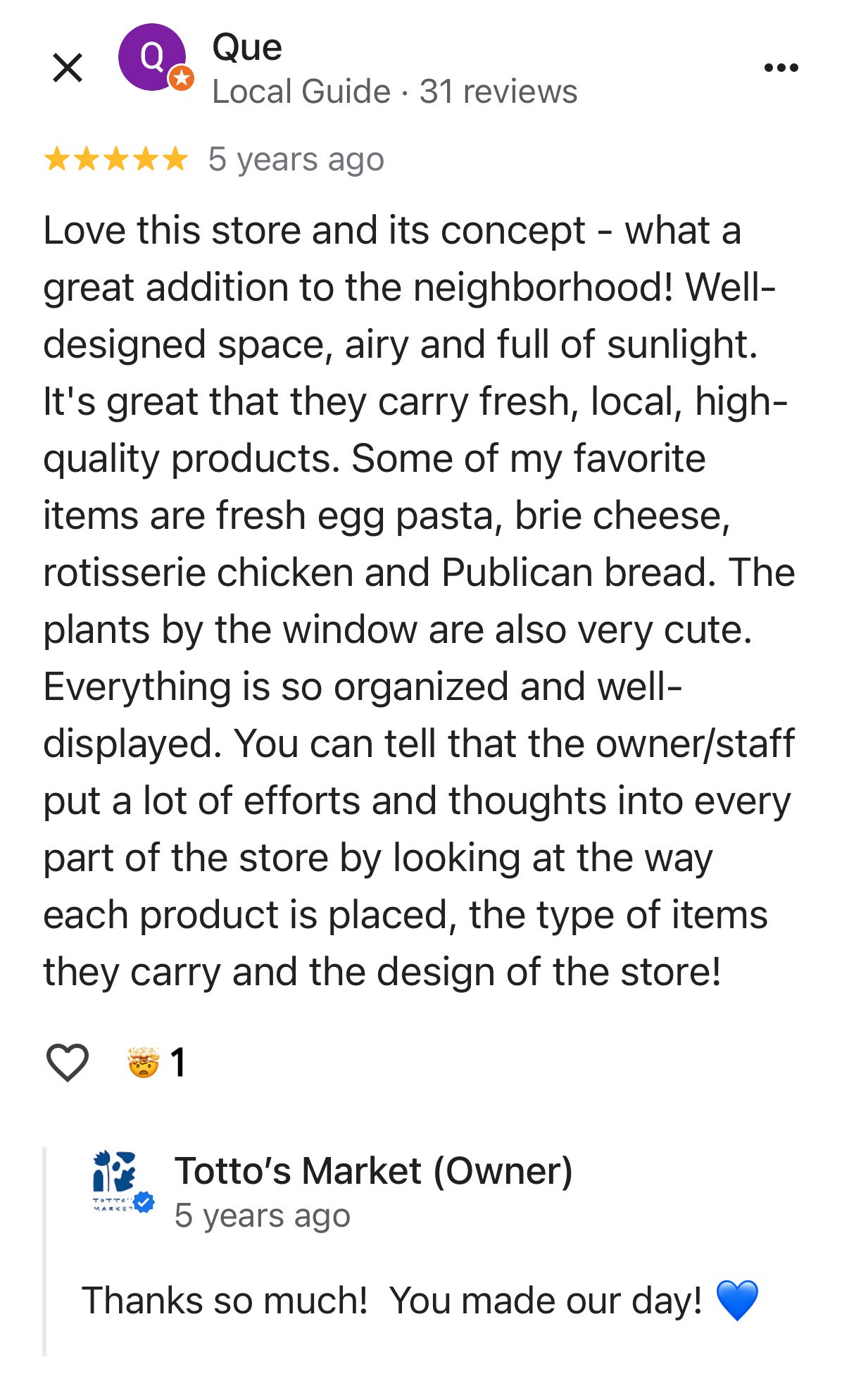This screenshot has width=849, height=1400.
Task: Select the fifth star of the rating
Action: [x=172, y=158]
